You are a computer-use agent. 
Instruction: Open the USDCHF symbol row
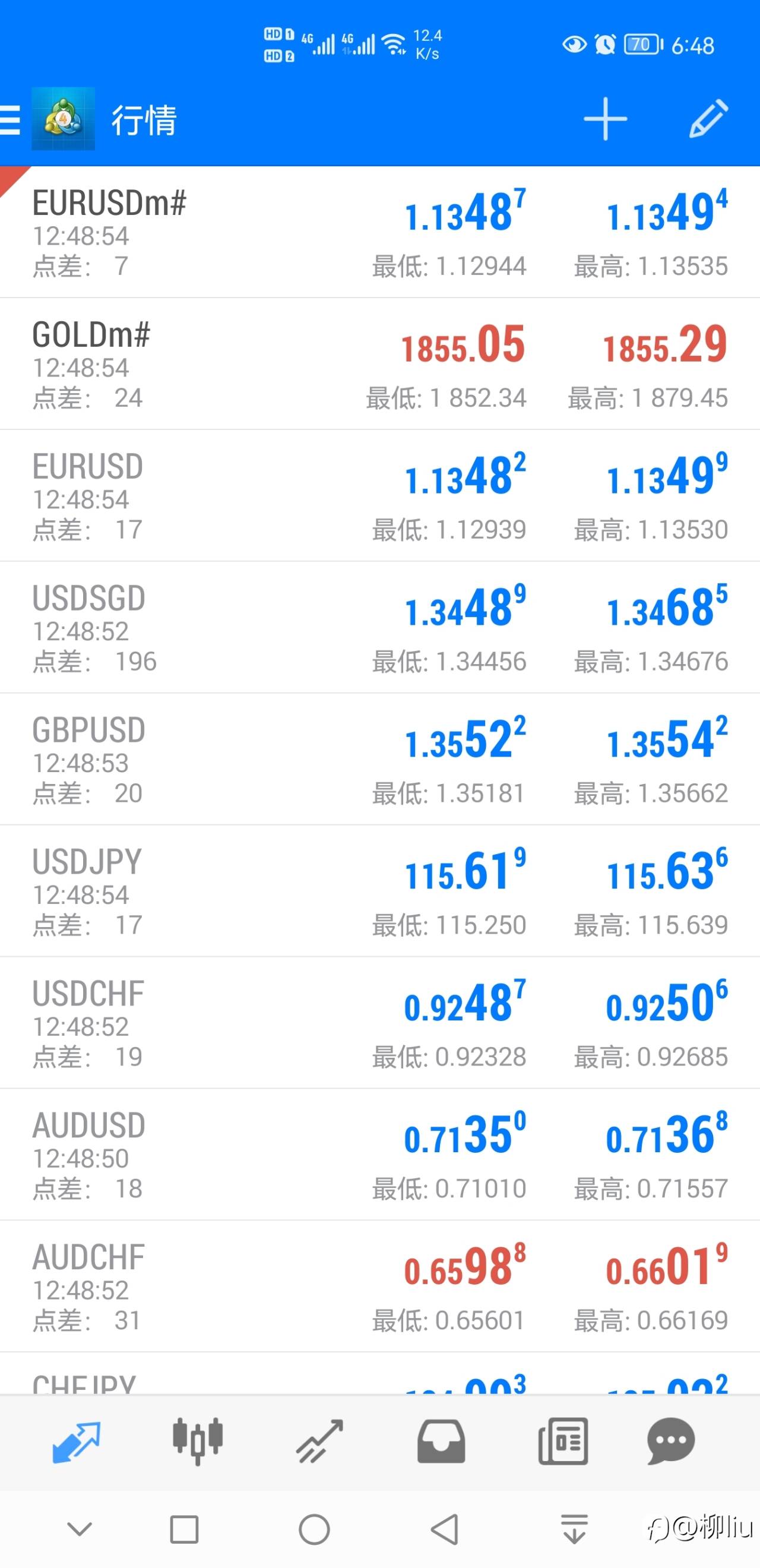(x=379, y=1023)
